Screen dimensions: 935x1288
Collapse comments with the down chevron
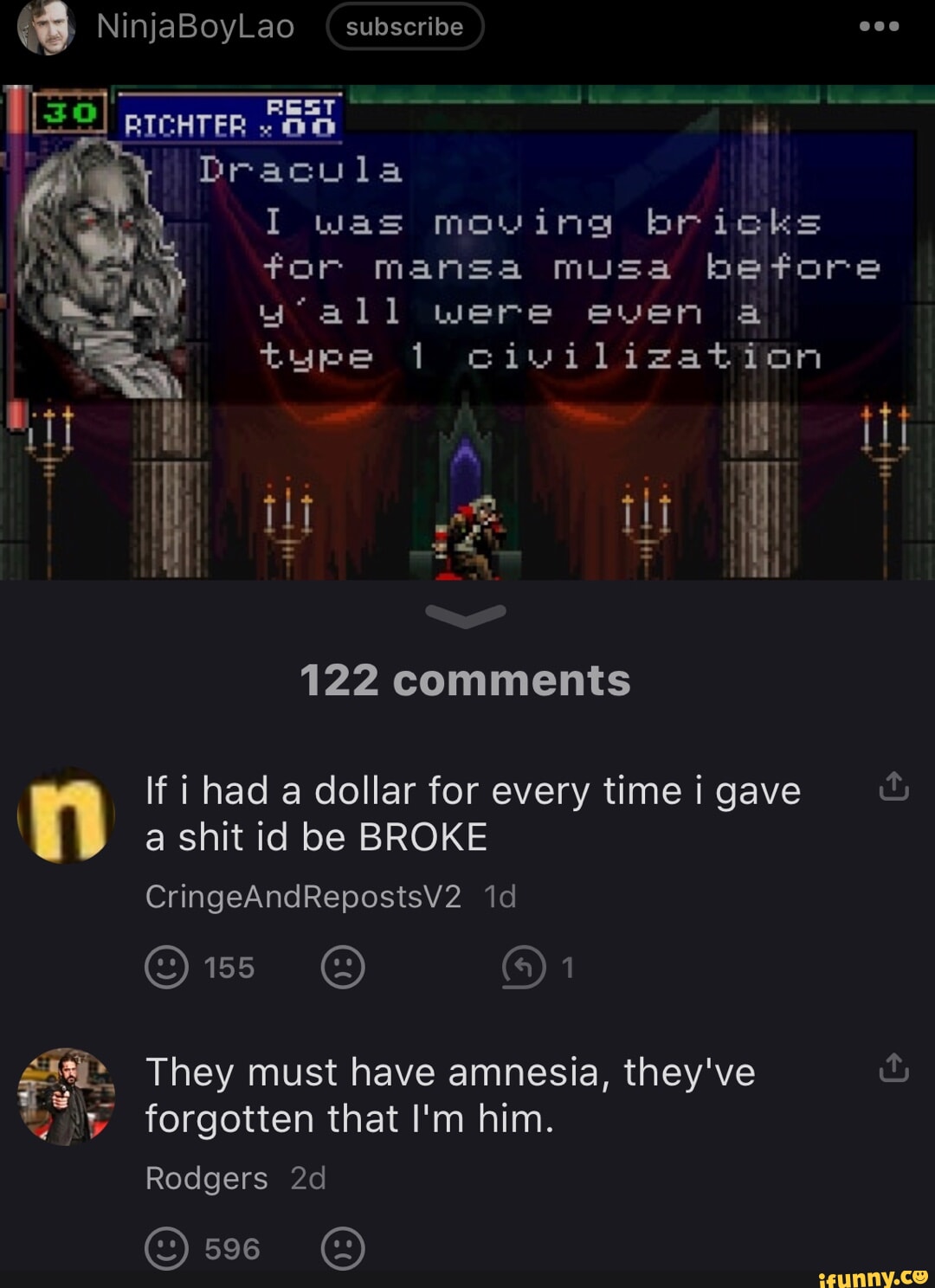(x=466, y=615)
